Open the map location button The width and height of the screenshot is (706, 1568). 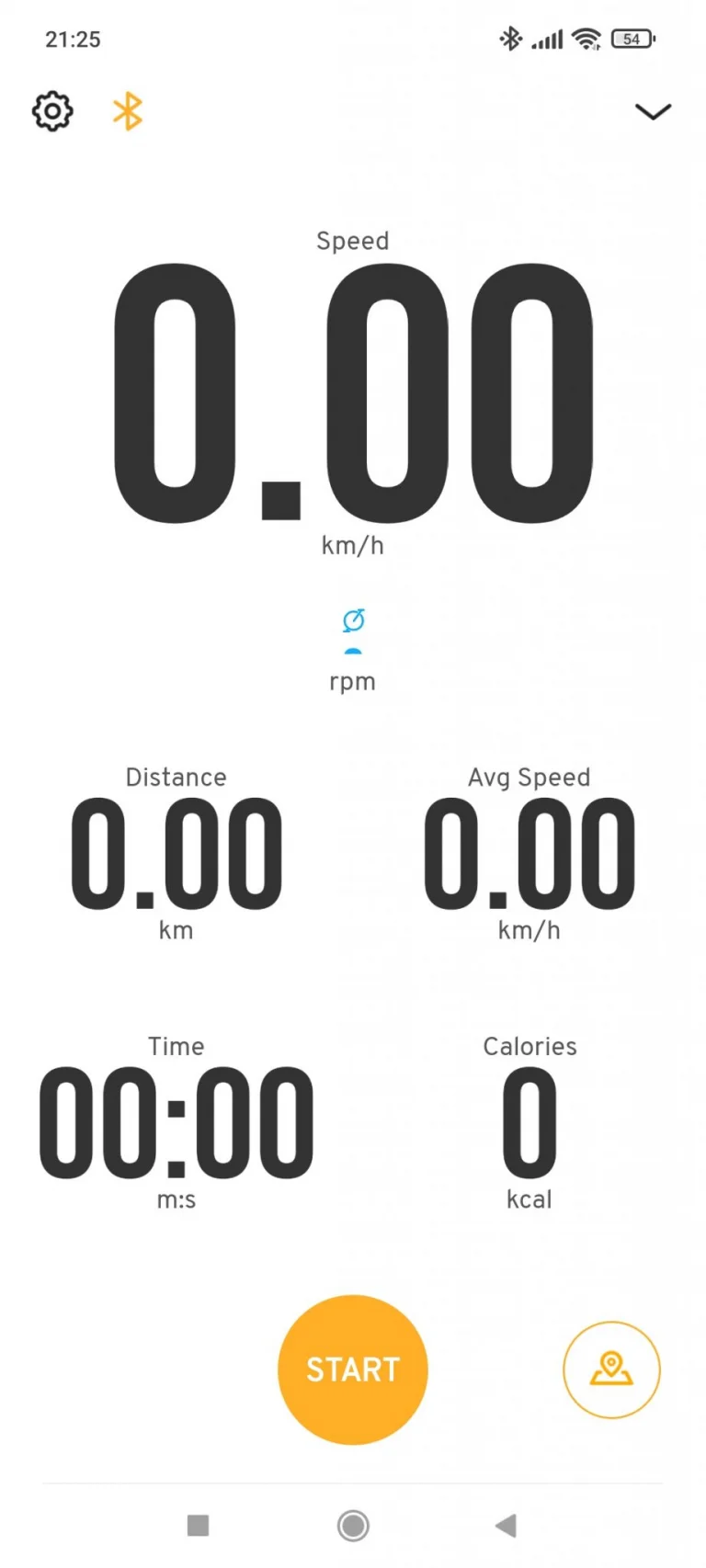click(x=611, y=1369)
